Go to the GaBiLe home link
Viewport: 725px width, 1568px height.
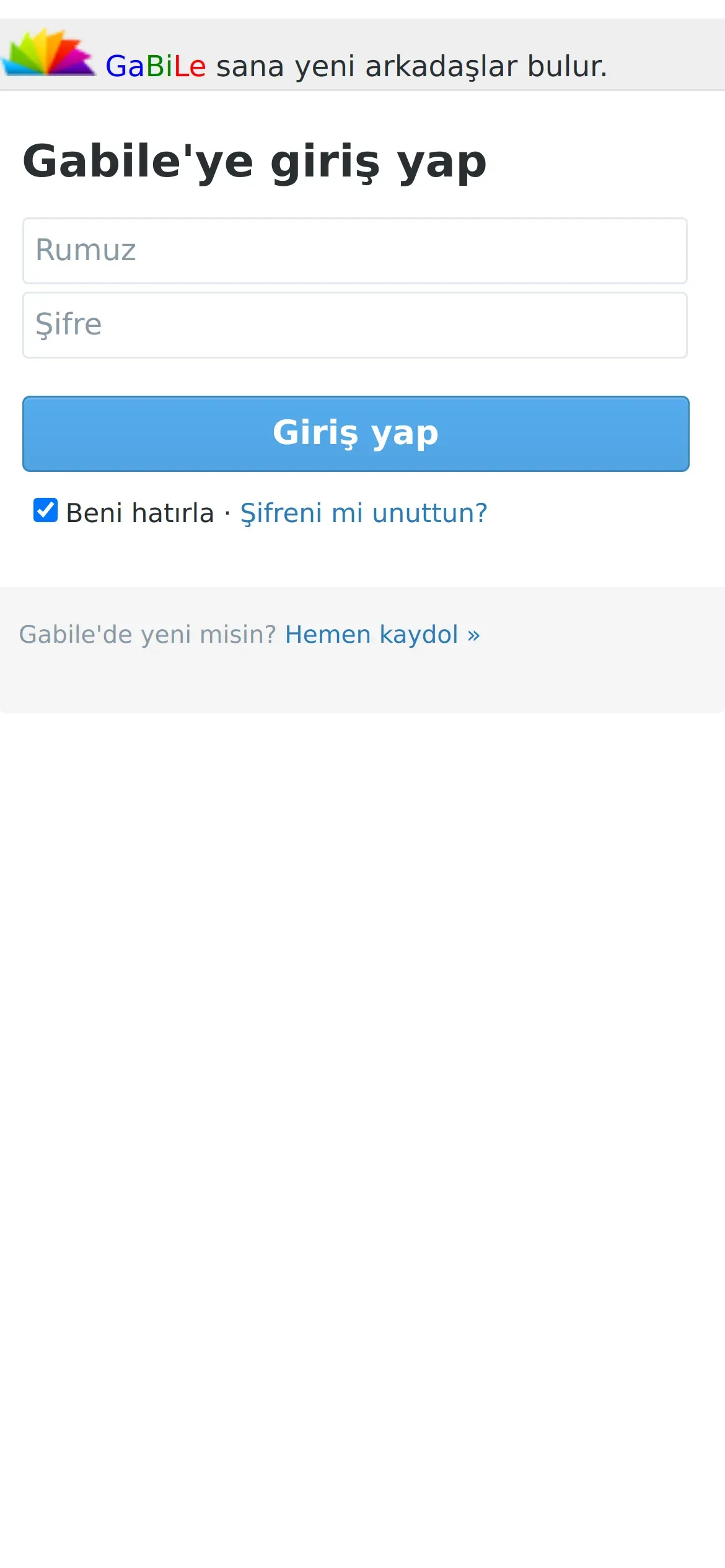tap(155, 66)
